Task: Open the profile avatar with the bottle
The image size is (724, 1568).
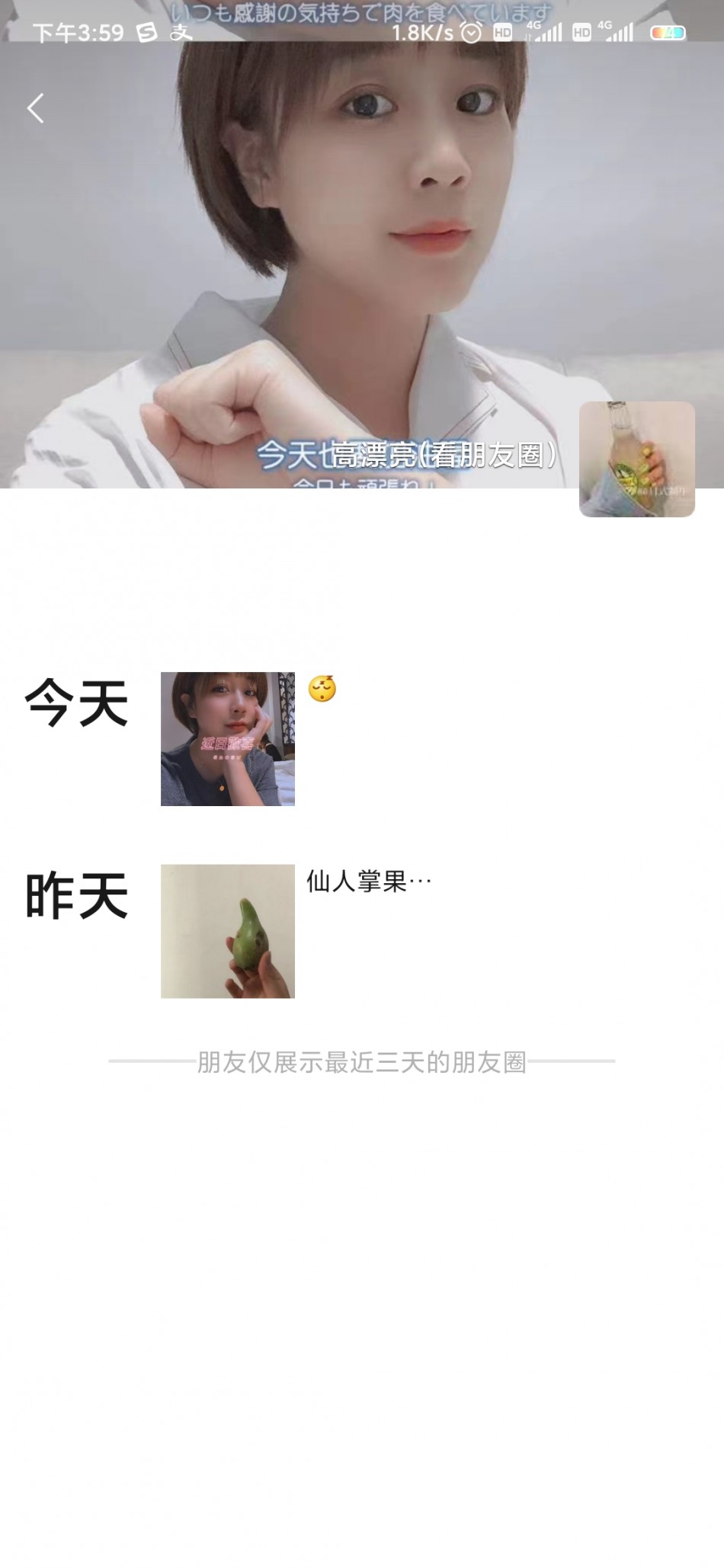Action: tap(636, 459)
